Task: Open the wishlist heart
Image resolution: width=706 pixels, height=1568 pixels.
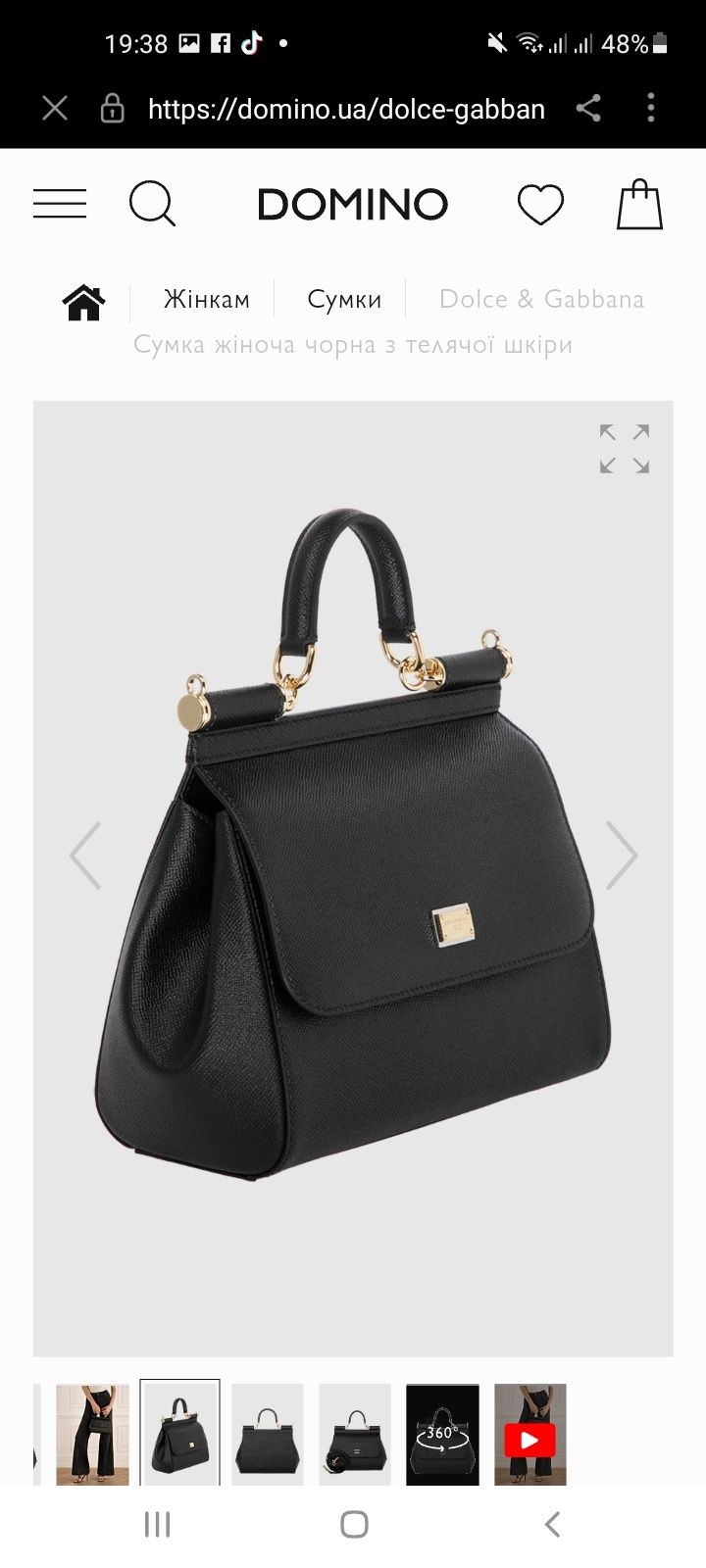Action: (x=540, y=204)
